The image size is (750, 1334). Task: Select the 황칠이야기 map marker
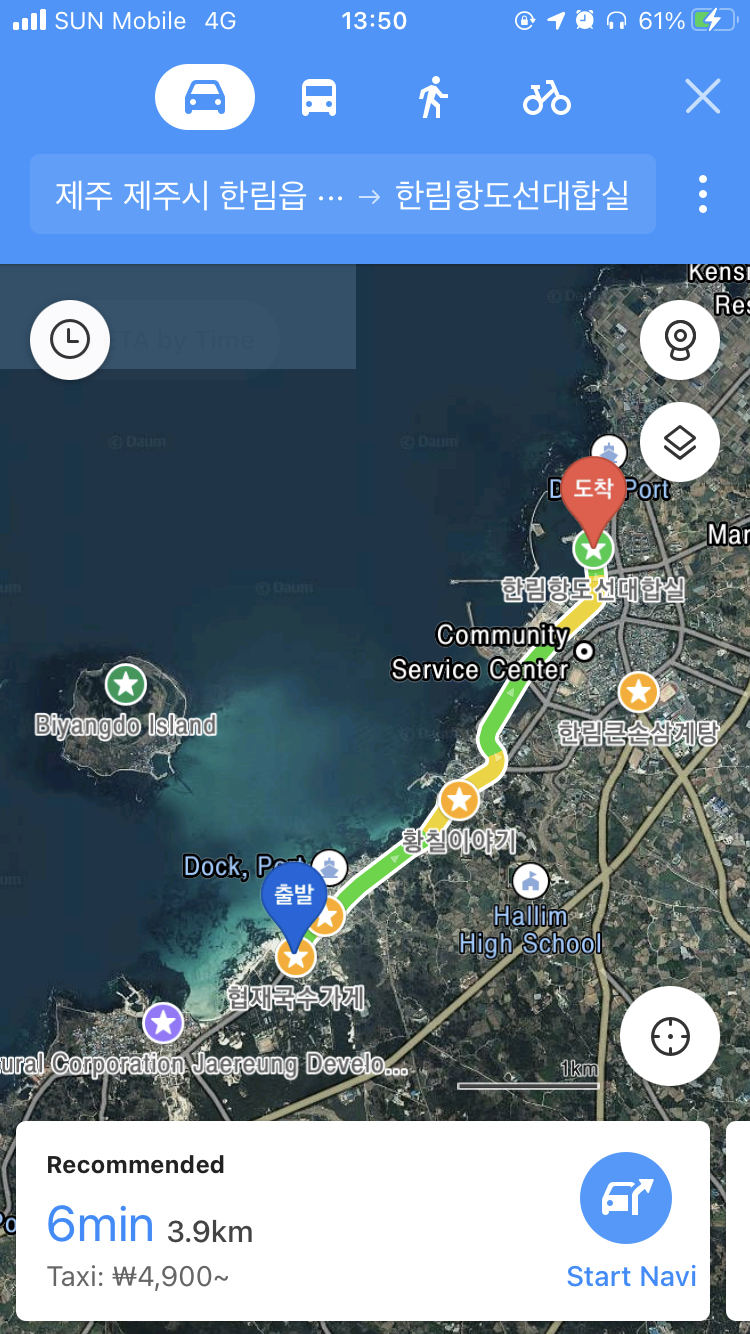459,799
